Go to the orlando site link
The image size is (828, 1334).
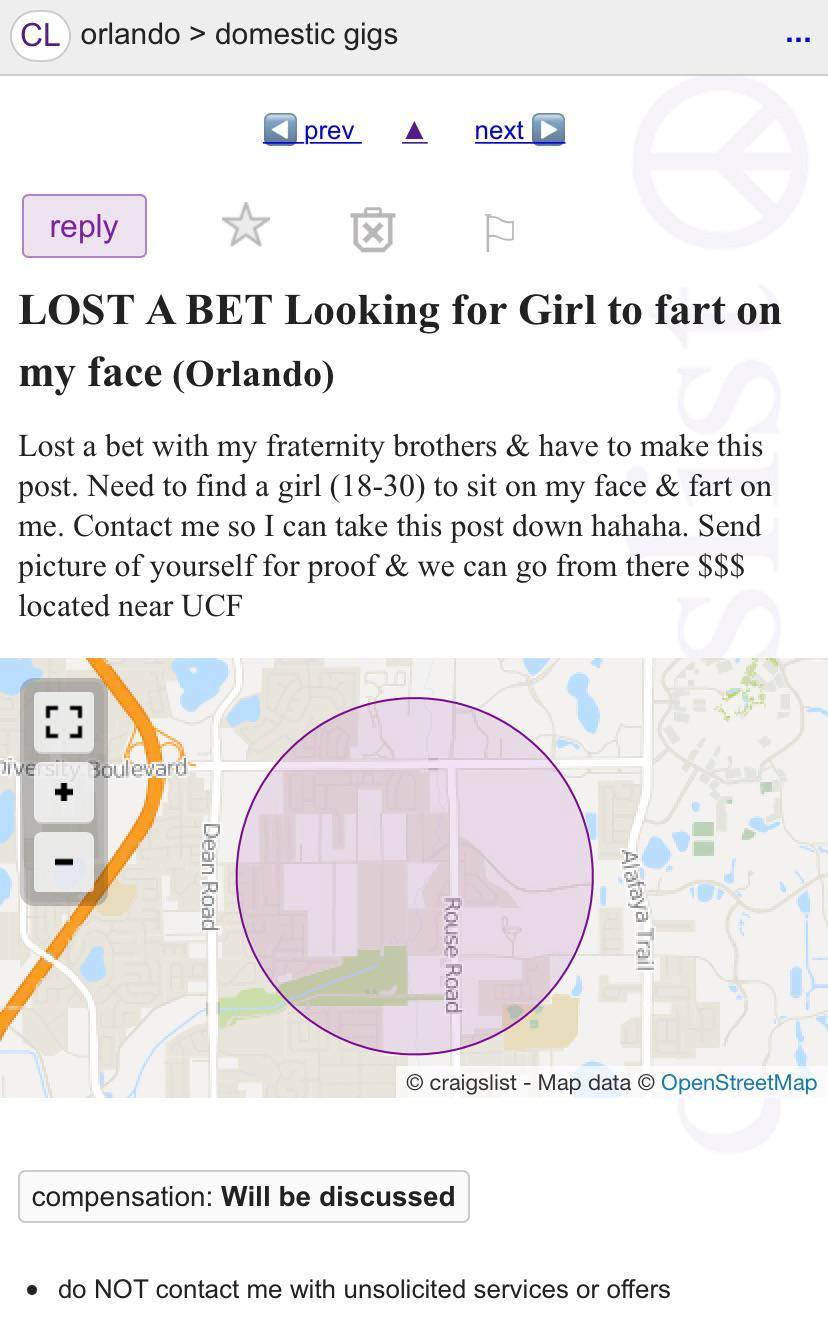tap(130, 34)
